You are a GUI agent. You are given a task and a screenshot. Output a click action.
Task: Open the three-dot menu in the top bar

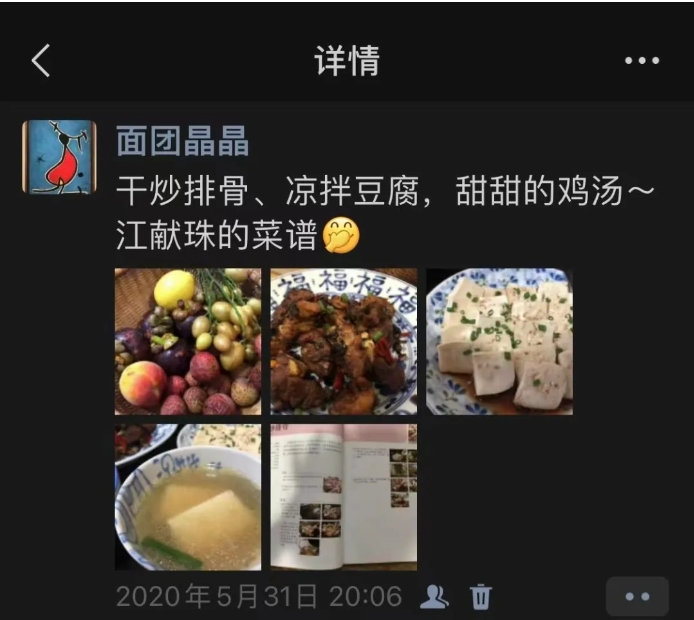(641, 61)
